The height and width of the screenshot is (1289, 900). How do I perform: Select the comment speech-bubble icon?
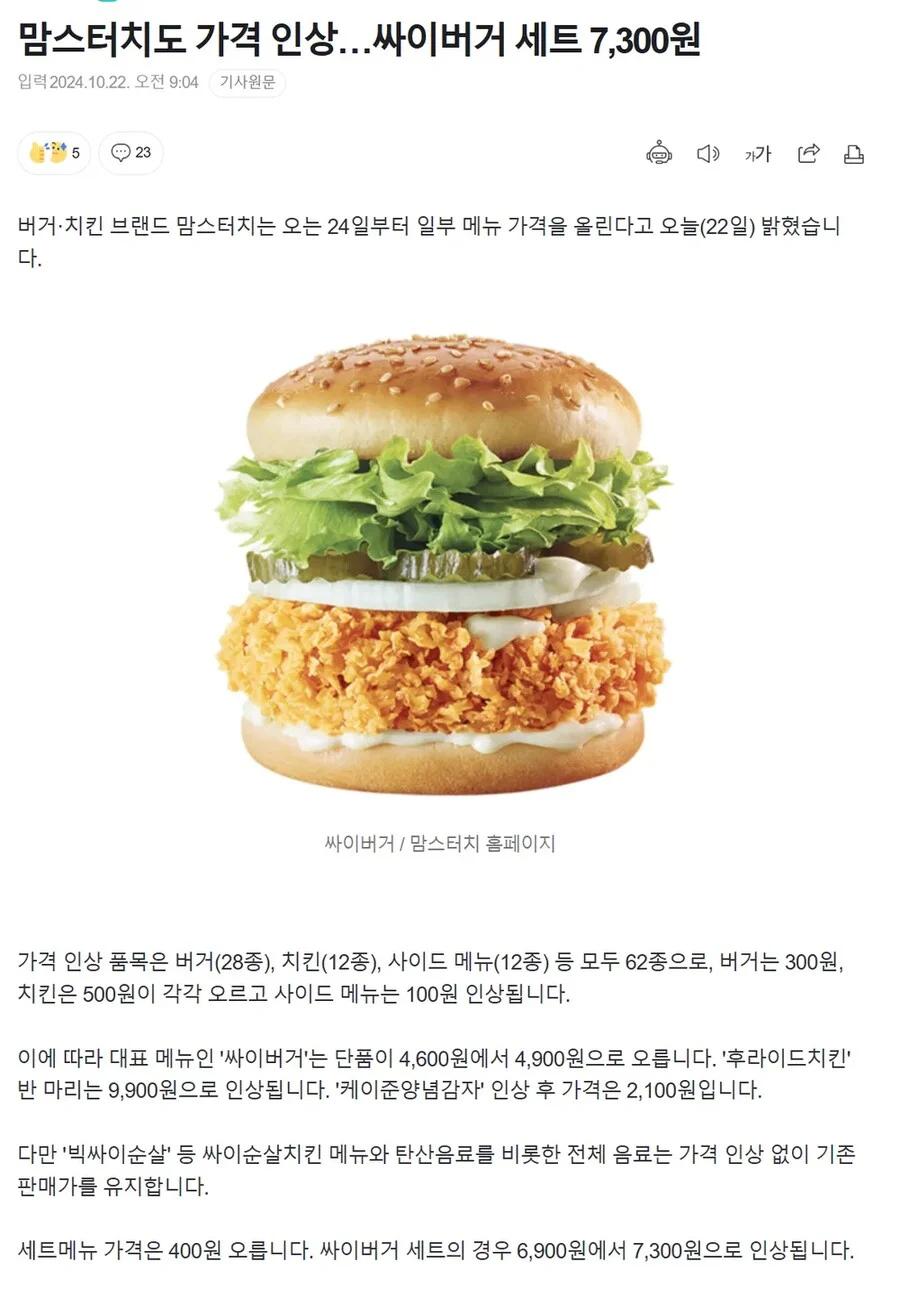tap(119, 153)
